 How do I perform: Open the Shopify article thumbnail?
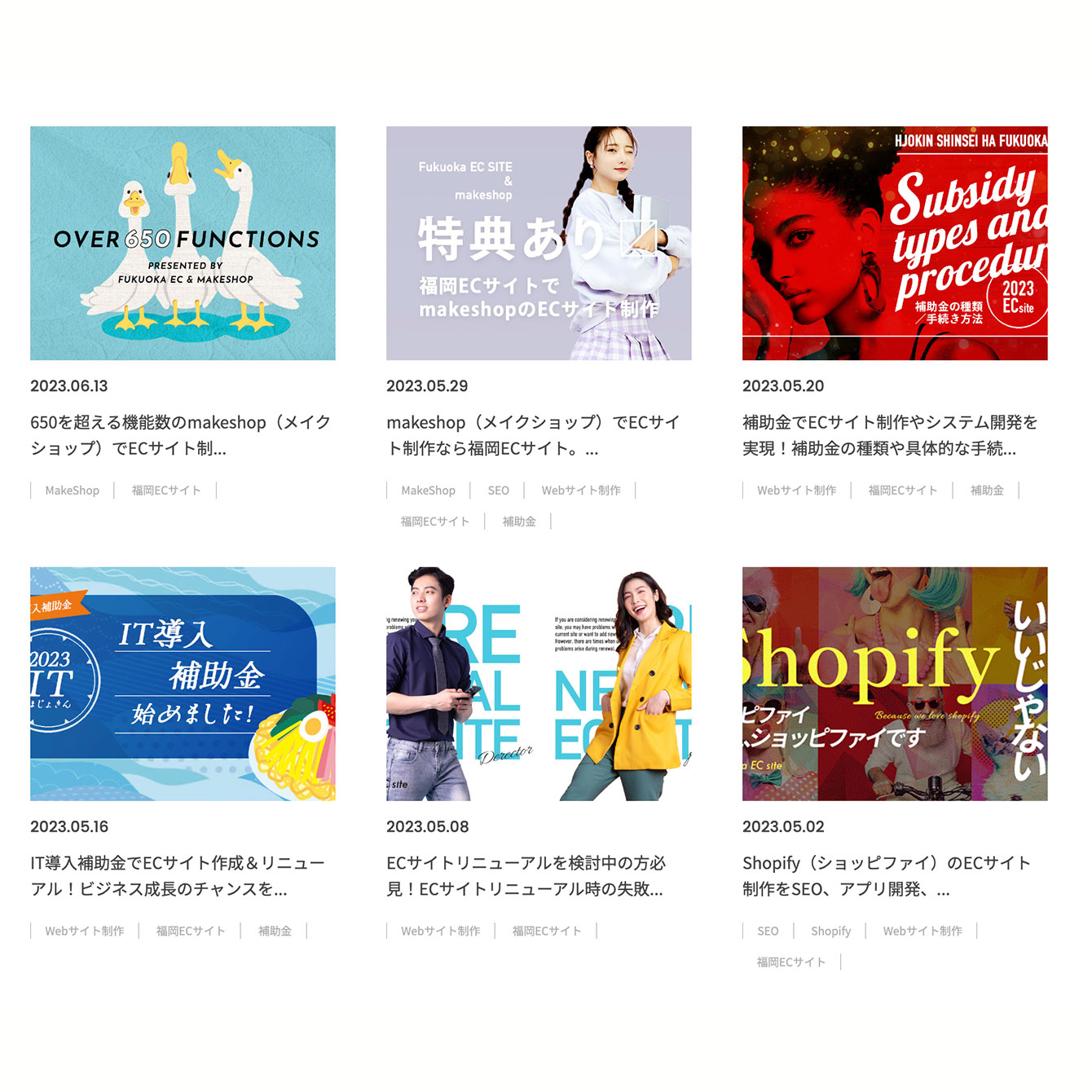tap(895, 684)
